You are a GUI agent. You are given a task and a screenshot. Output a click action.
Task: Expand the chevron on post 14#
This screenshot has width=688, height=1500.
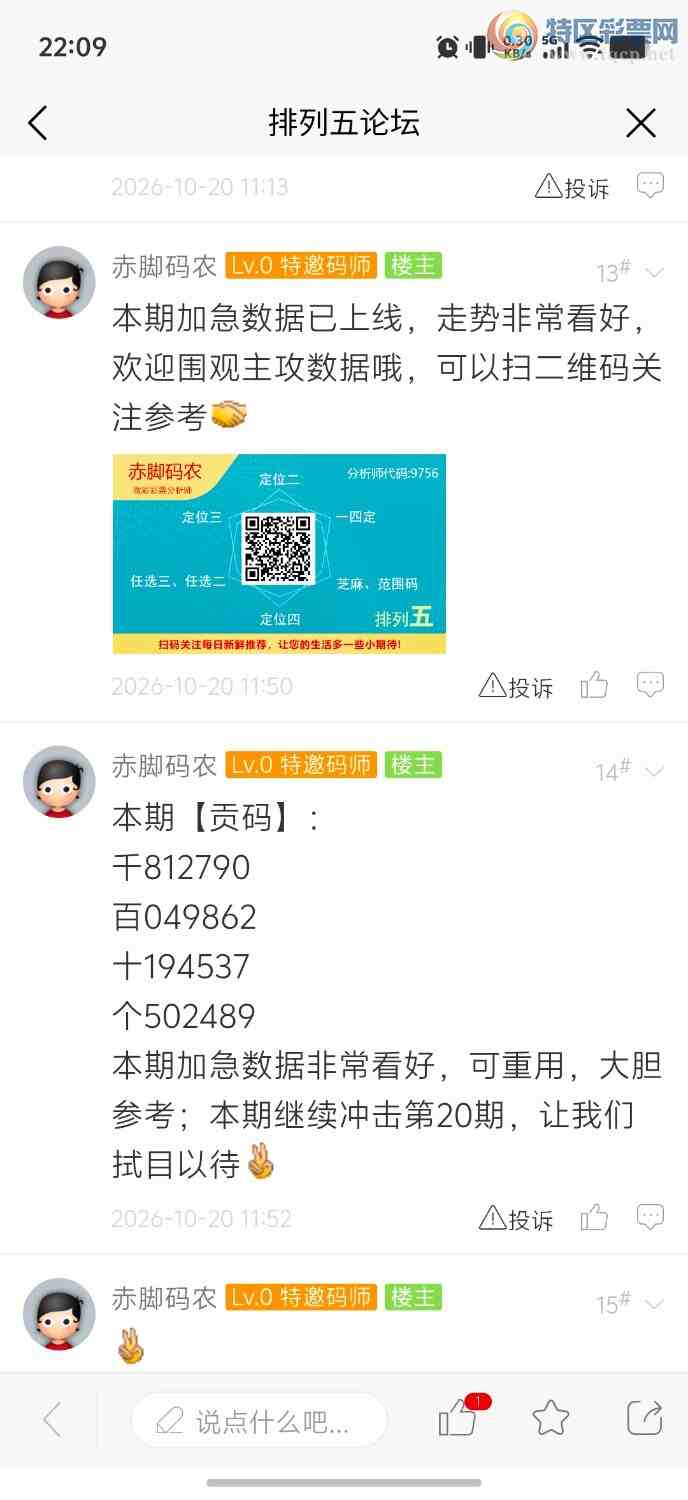(655, 772)
